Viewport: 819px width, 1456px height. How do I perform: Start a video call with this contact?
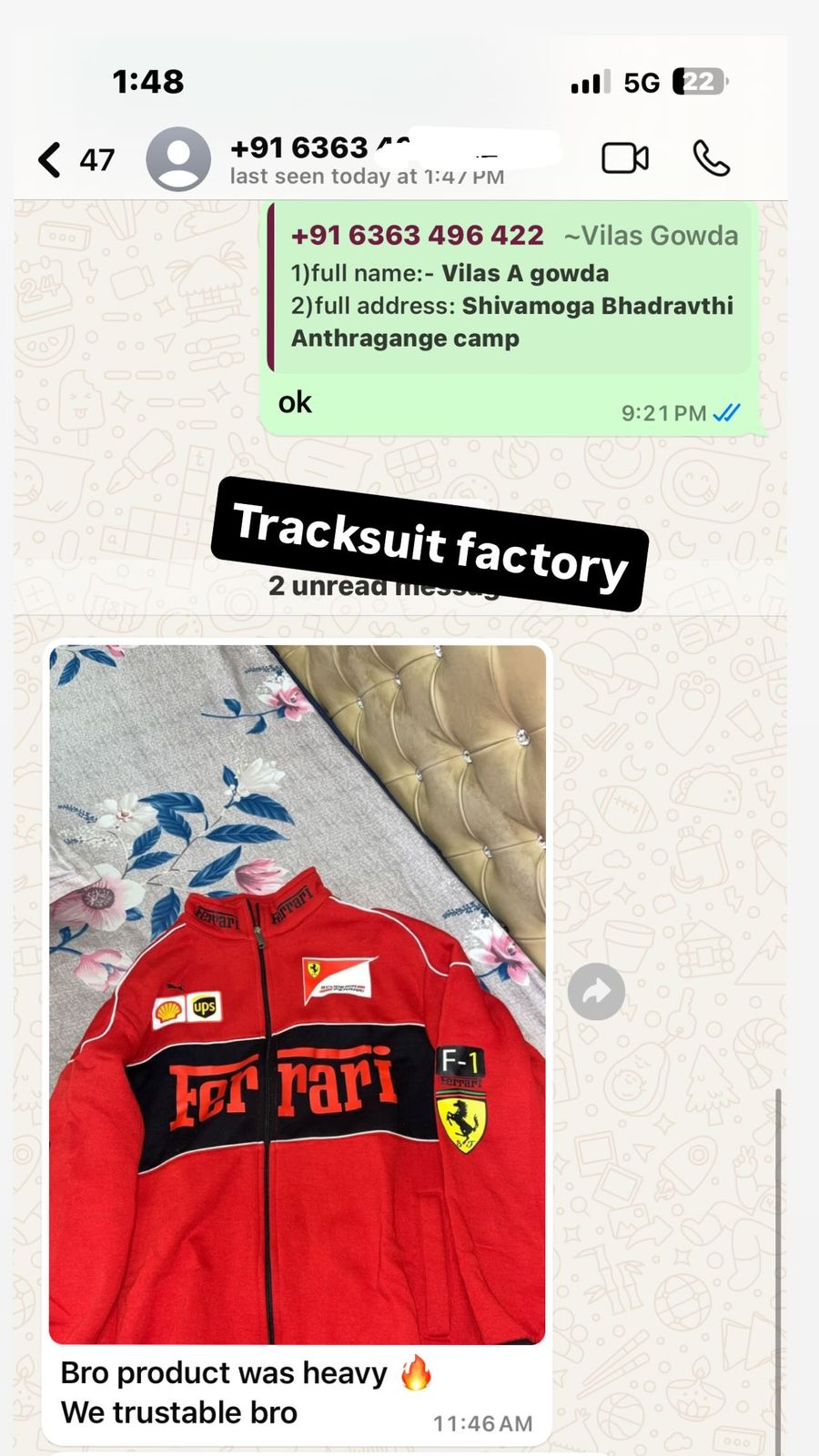(x=625, y=159)
